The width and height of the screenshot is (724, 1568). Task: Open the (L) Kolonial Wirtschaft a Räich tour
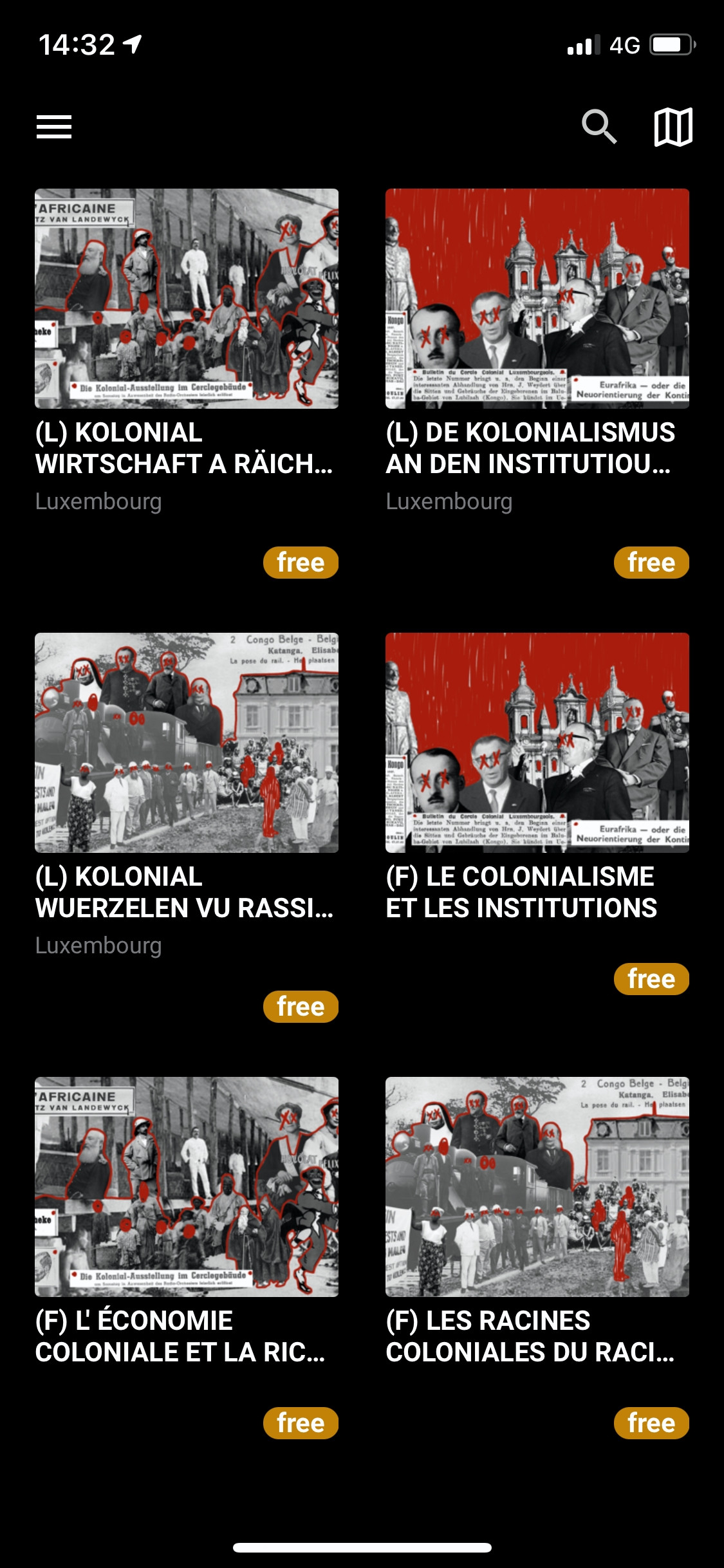pos(187,299)
